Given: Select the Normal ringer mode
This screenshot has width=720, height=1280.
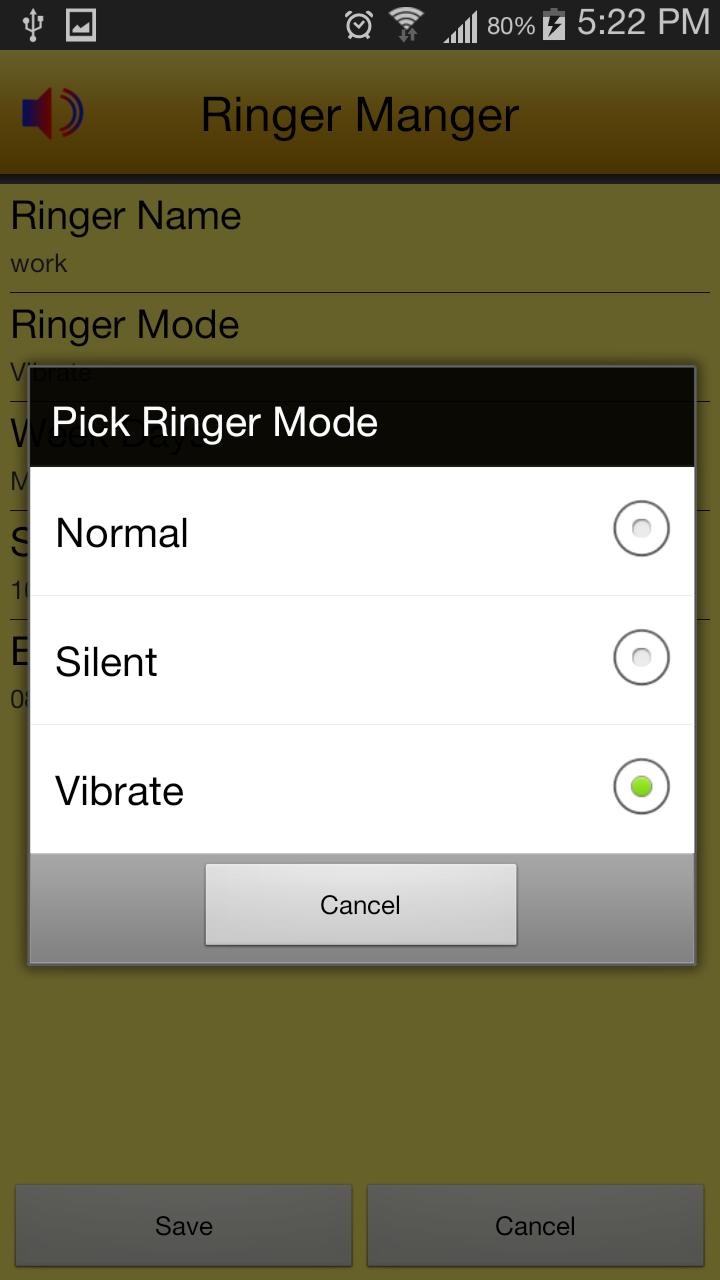Looking at the screenshot, I should click(360, 532).
